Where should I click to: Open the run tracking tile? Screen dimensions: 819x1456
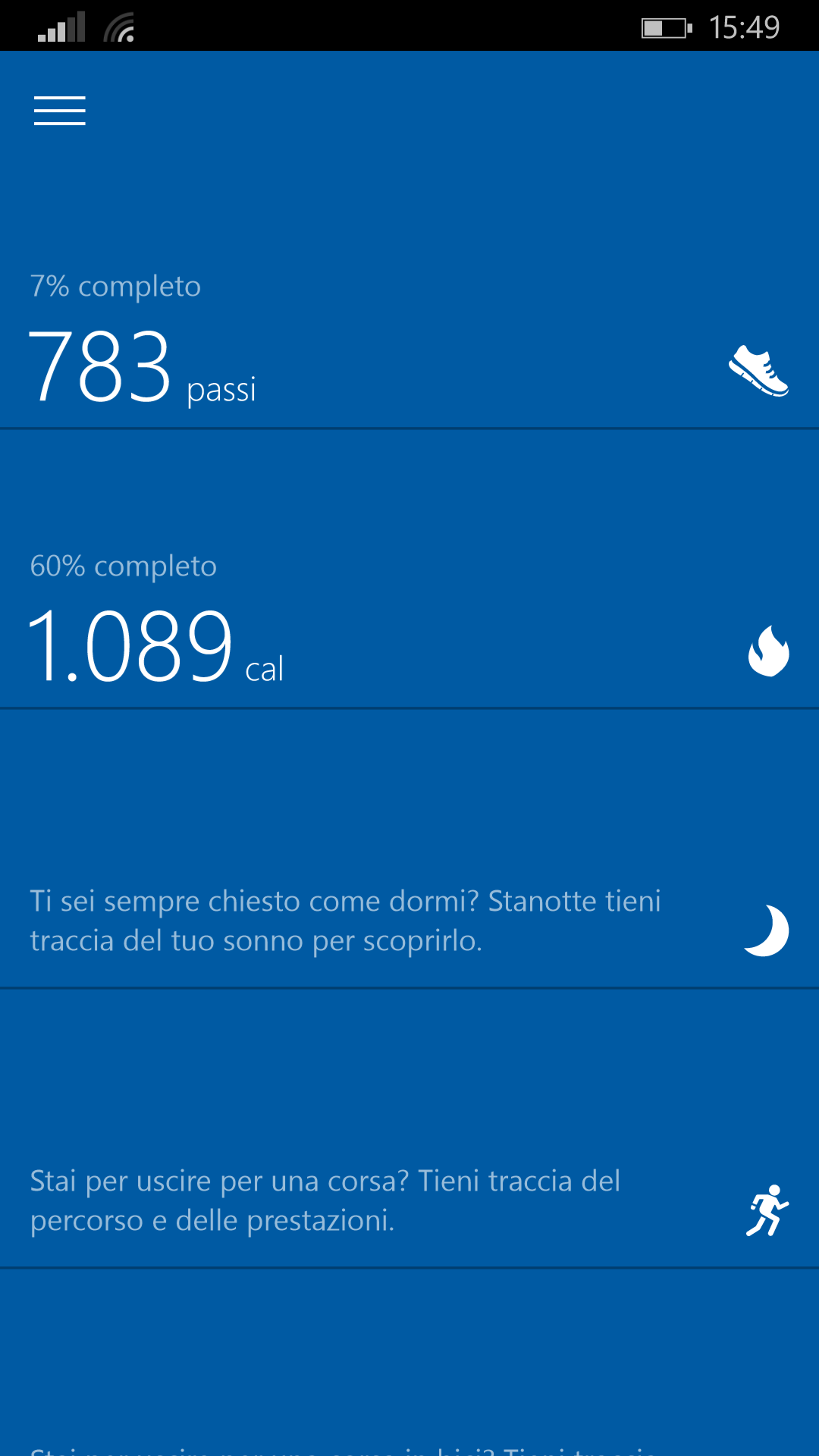[409, 1128]
